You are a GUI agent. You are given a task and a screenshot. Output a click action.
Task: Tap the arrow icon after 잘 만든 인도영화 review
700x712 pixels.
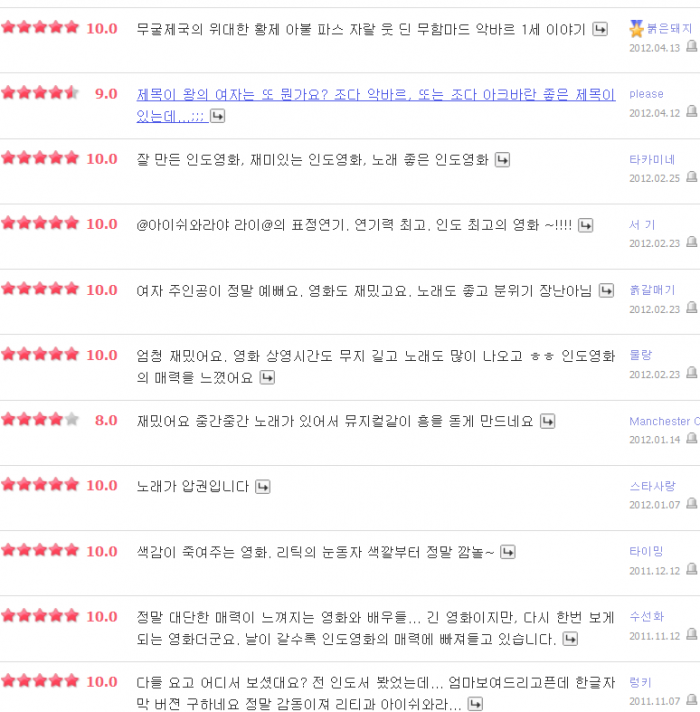(x=503, y=160)
